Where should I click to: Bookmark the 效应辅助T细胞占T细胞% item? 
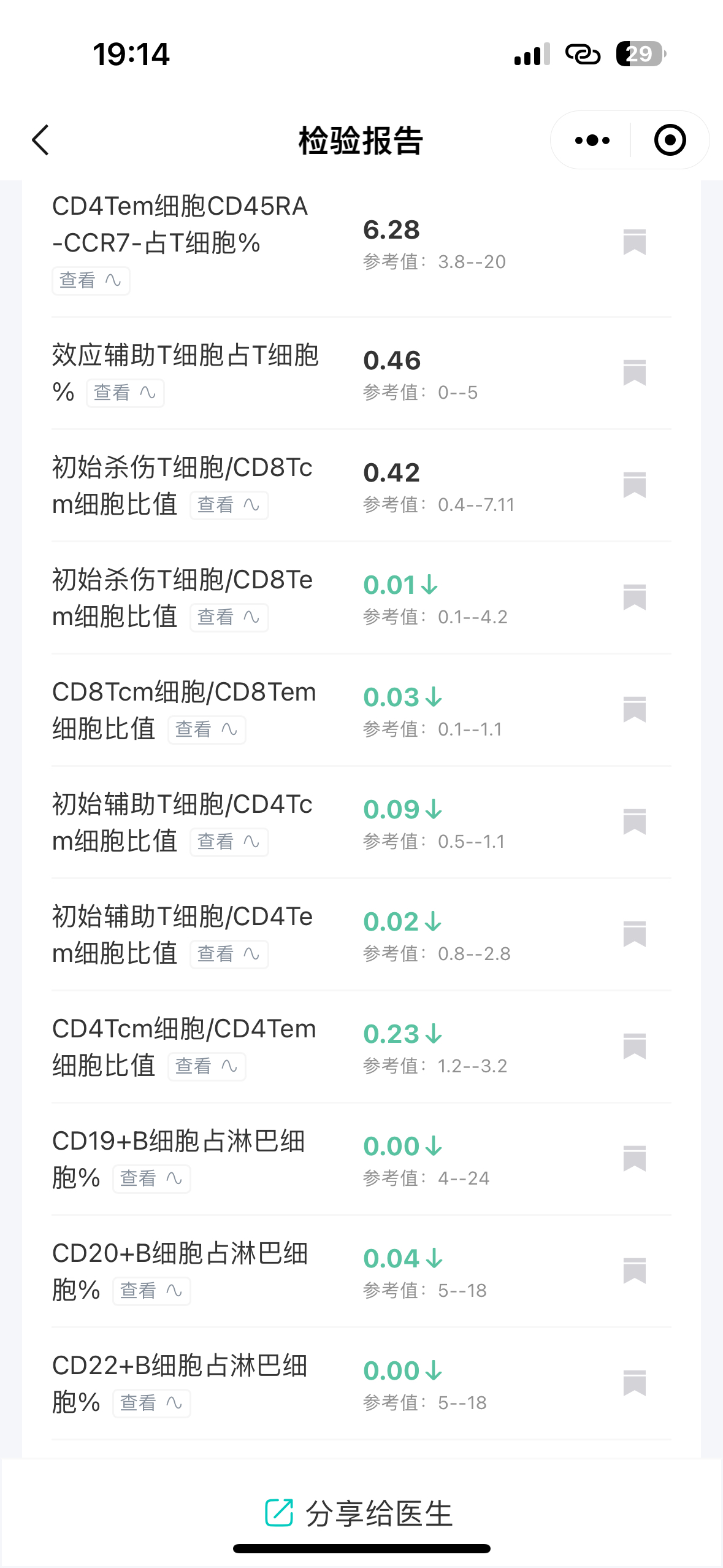click(x=635, y=373)
